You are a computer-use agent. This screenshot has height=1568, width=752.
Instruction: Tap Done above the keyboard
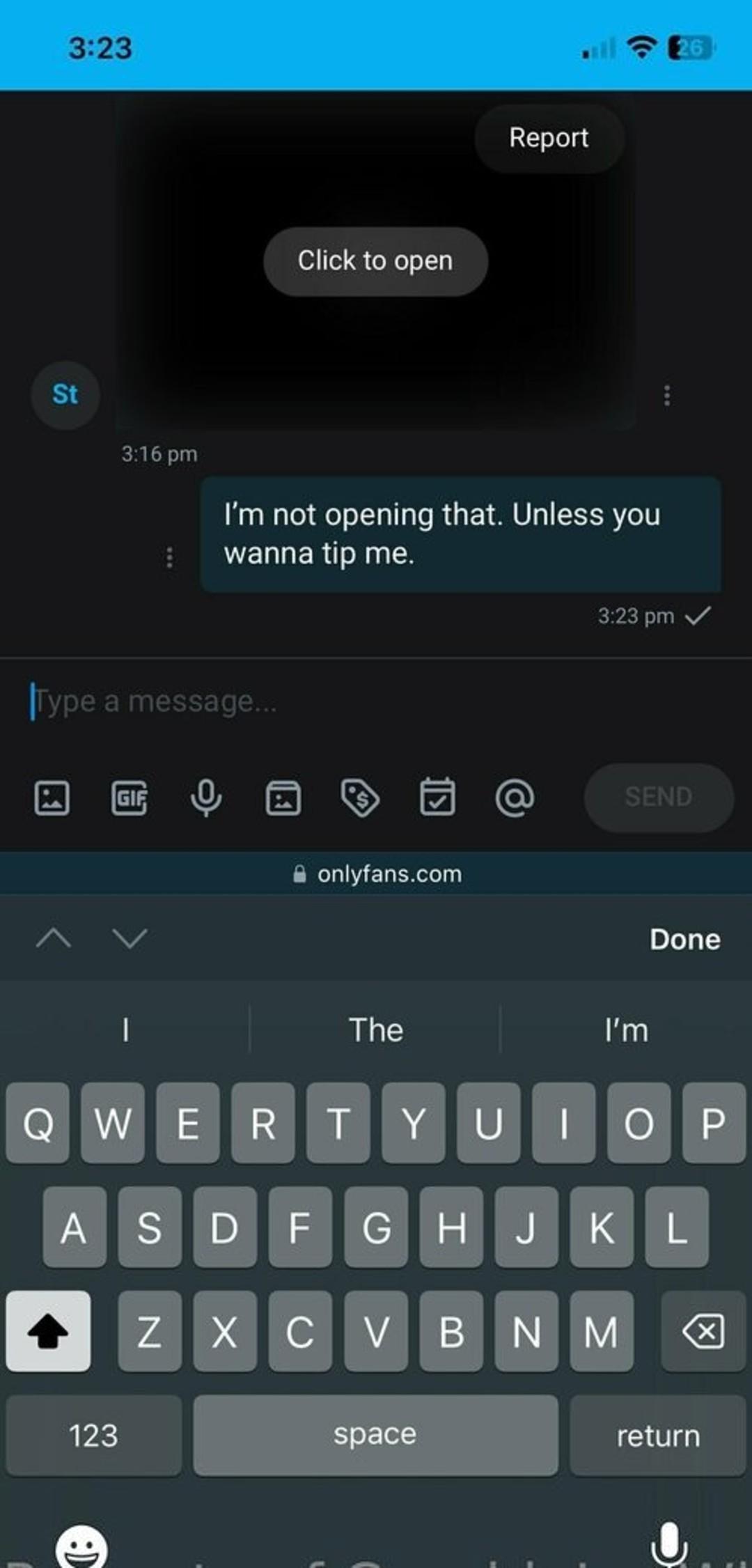click(684, 939)
